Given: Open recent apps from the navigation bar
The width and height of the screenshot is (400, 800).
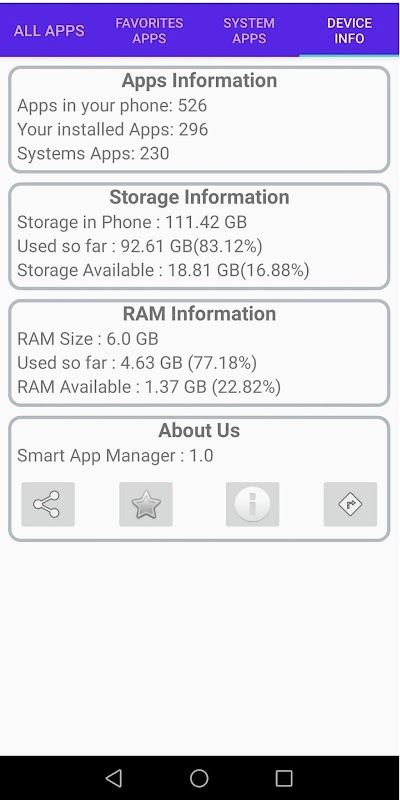Looking at the screenshot, I should pos(284,778).
